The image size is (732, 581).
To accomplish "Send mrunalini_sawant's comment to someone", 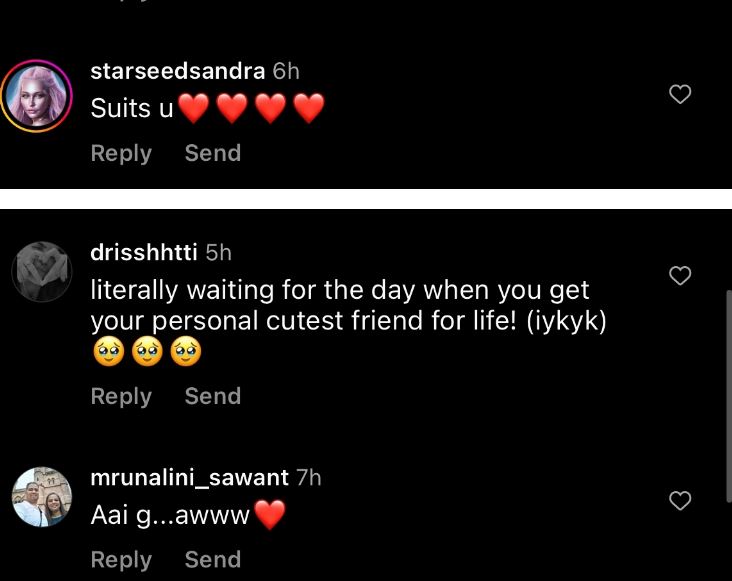I will [212, 559].
